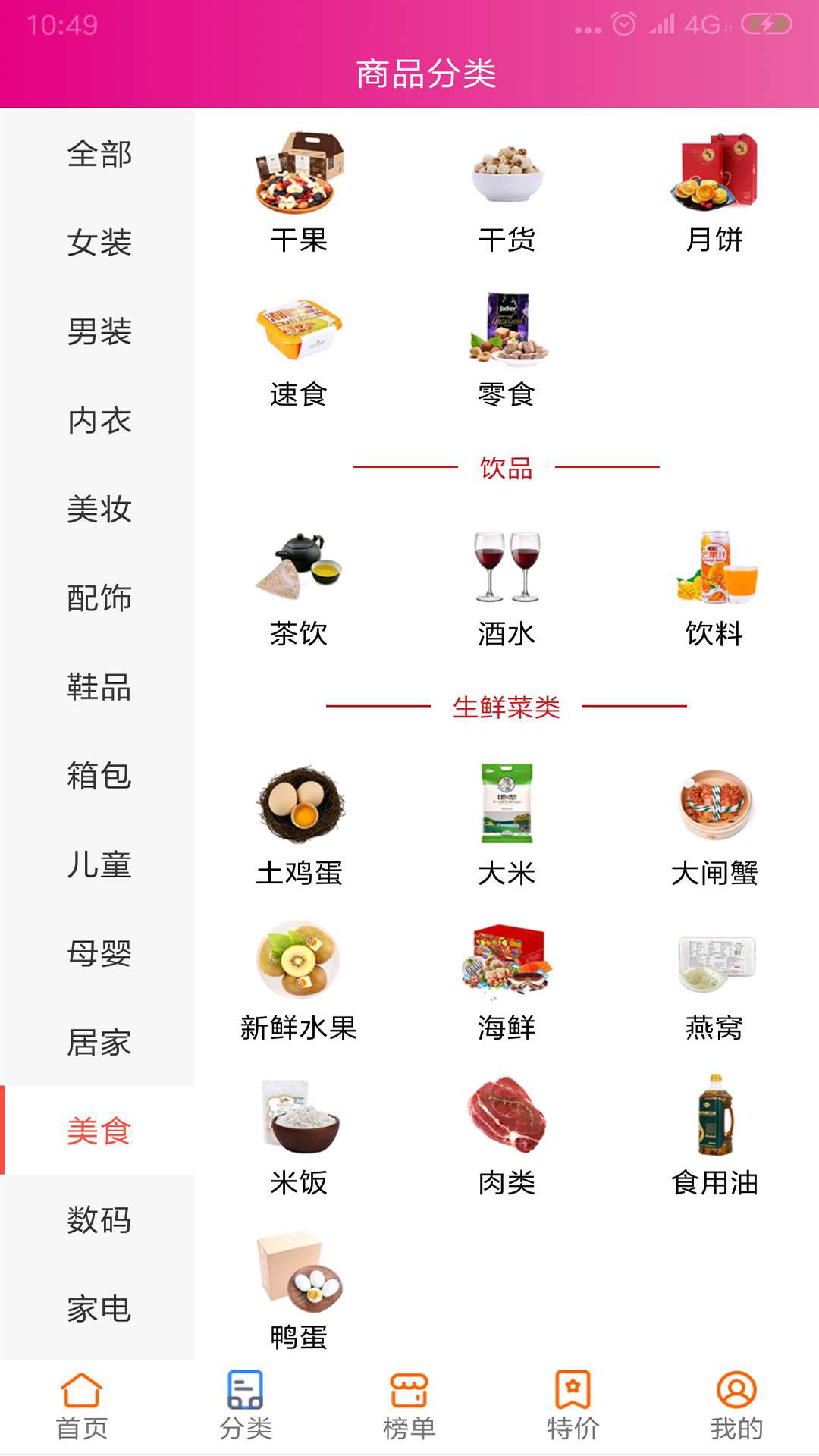This screenshot has height=1456, width=819.
Task: Browse the 新鲜水果 fresh fruit tile
Action: coord(299,982)
